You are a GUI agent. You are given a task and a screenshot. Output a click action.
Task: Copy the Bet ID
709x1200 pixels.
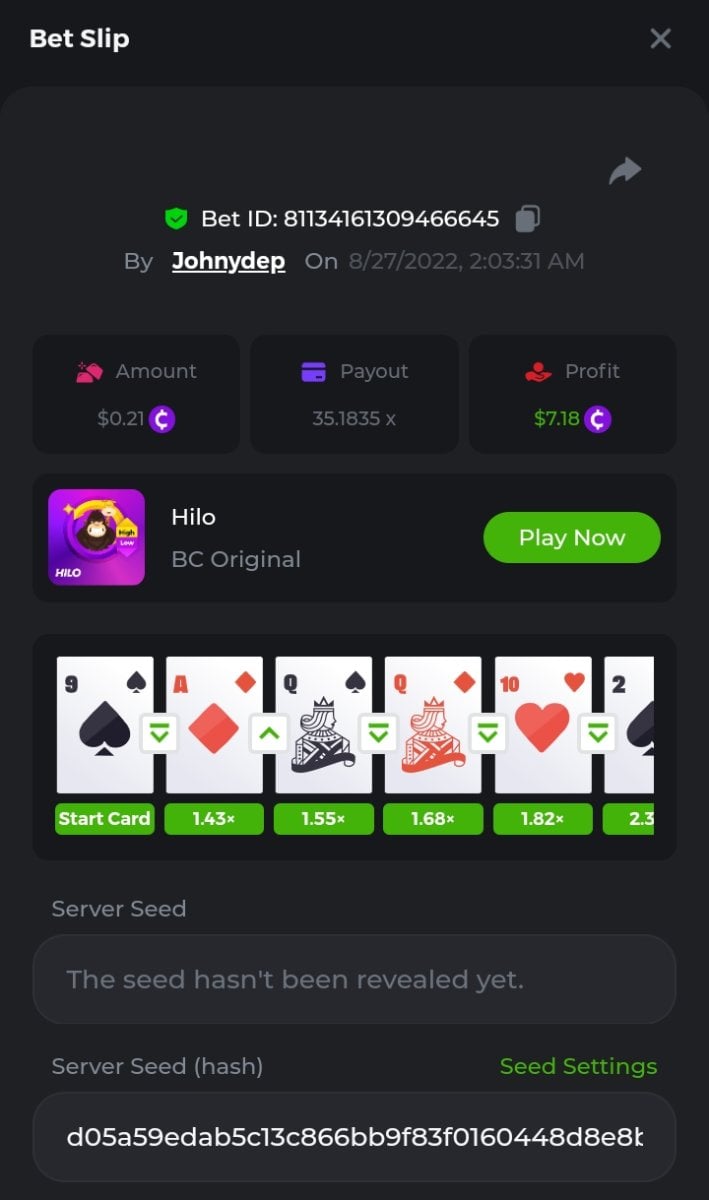(528, 218)
